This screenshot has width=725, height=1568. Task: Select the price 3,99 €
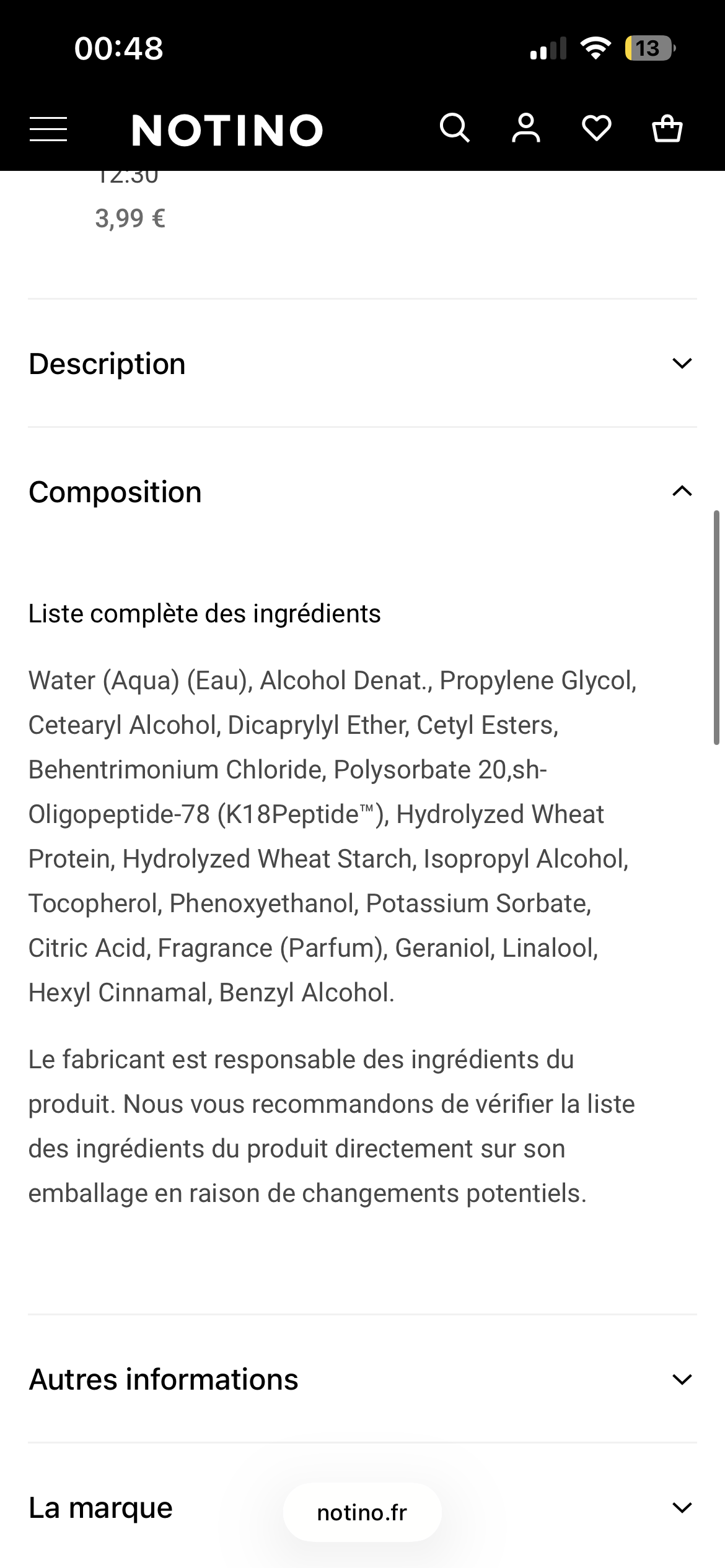pos(130,217)
